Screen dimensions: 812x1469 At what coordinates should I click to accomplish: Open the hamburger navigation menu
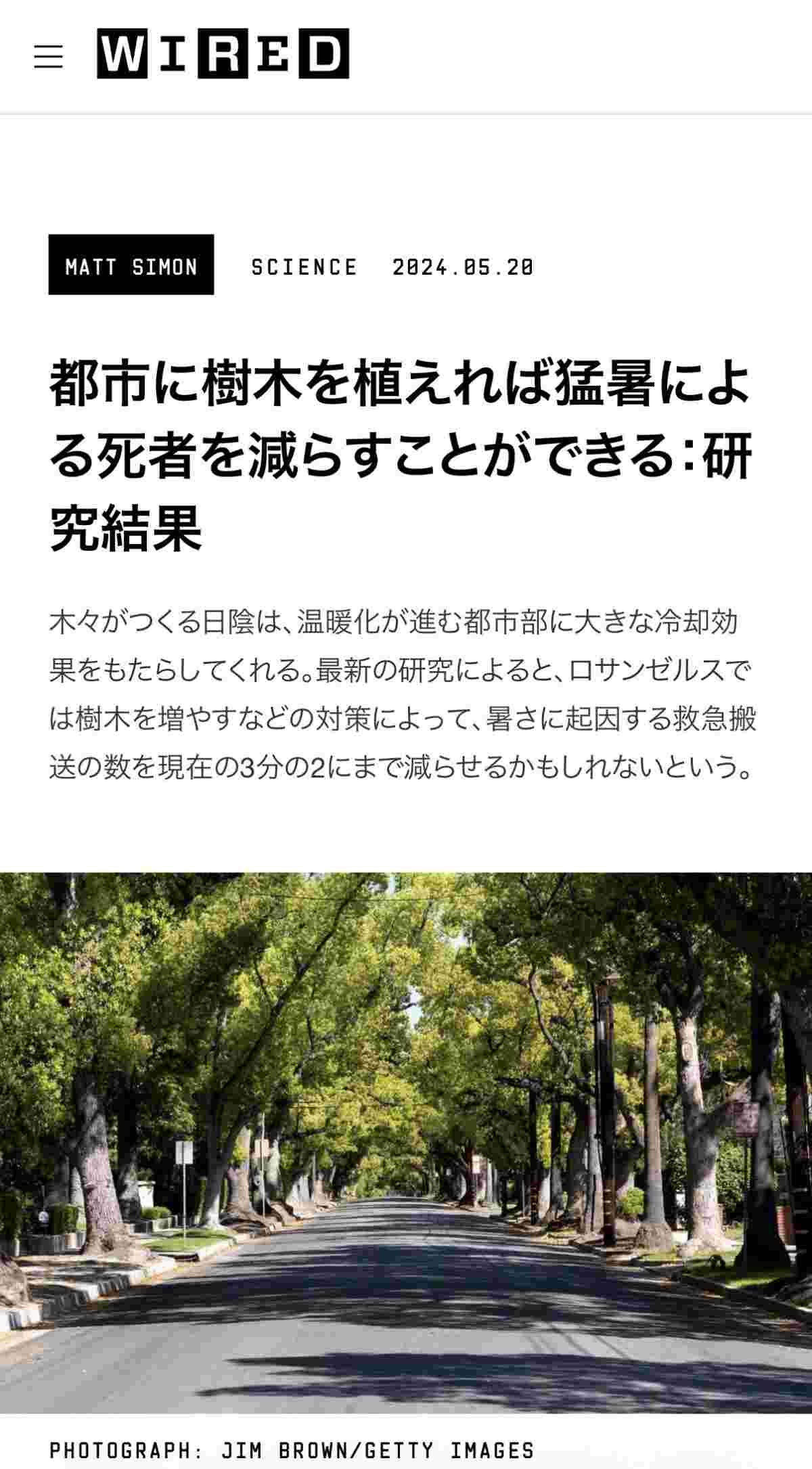click(48, 56)
